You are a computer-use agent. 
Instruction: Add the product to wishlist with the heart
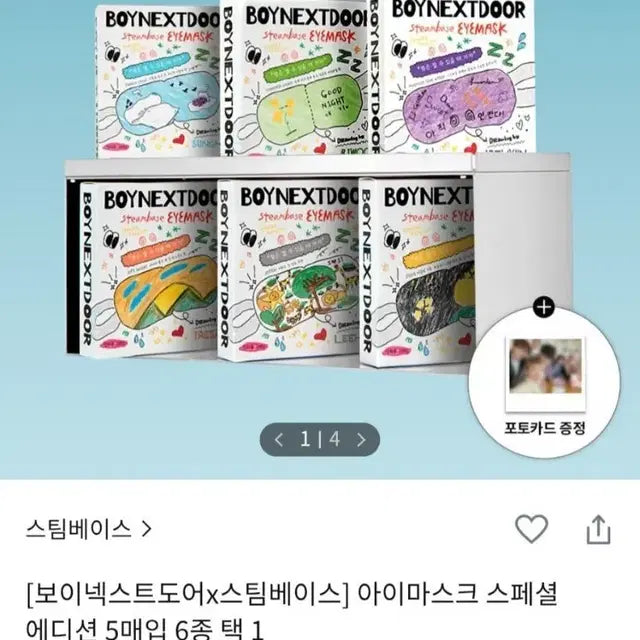point(531,528)
